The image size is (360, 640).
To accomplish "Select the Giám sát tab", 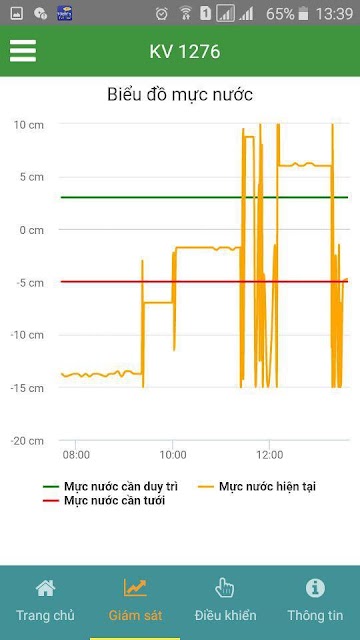I will (135, 602).
